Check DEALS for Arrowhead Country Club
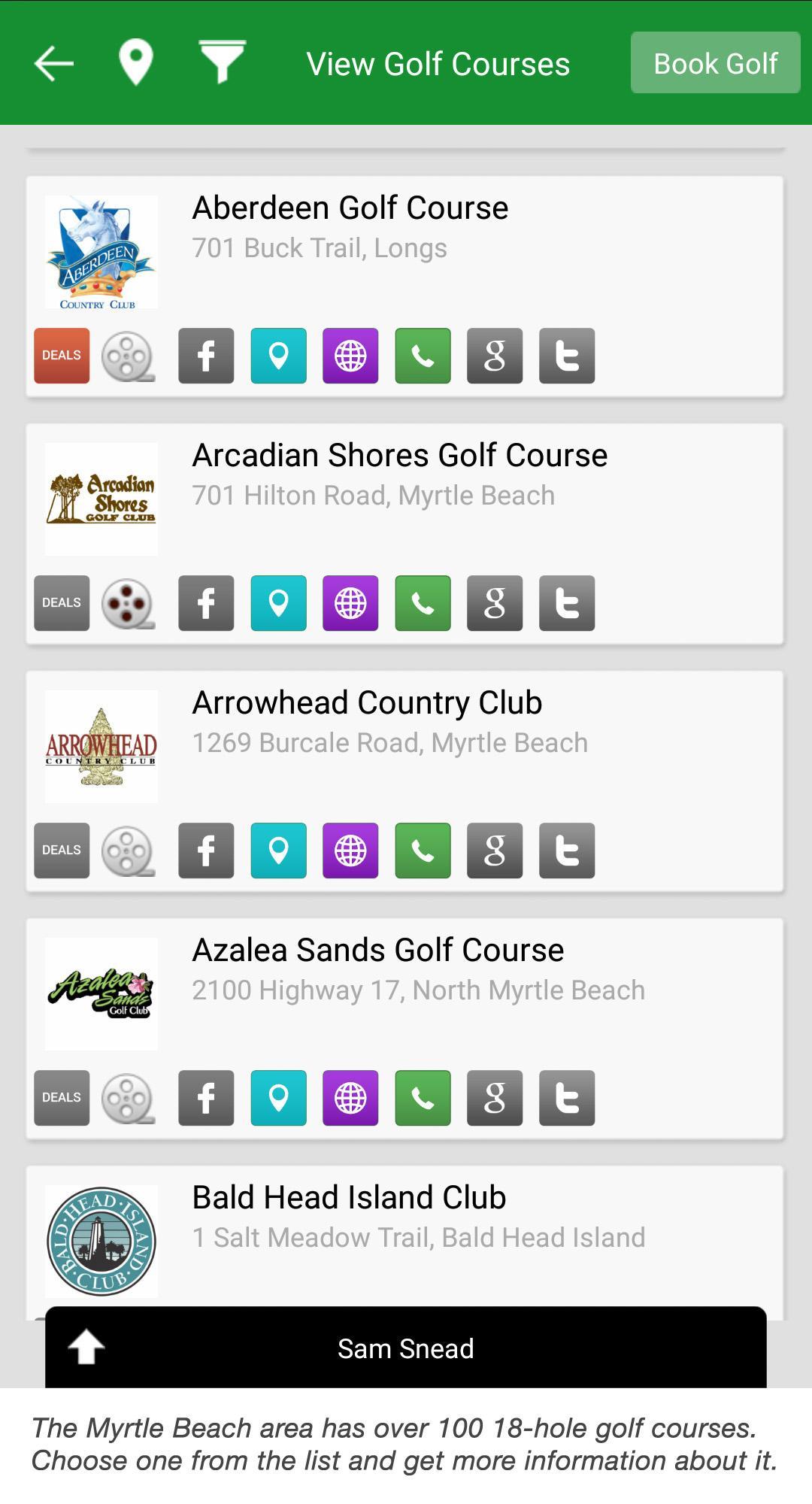Image resolution: width=812 pixels, height=1504 pixels. pos(61,851)
